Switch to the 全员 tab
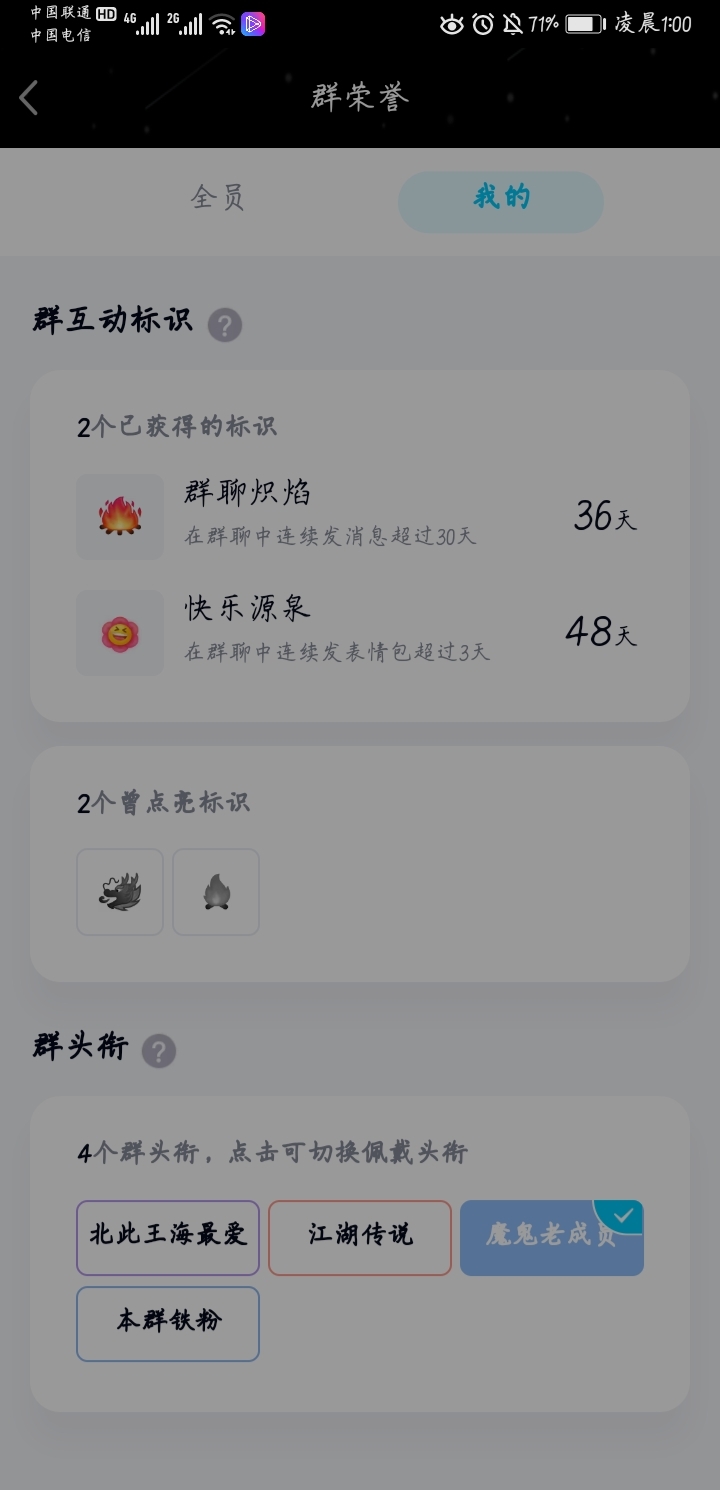Image resolution: width=720 pixels, height=1490 pixels. tap(218, 198)
